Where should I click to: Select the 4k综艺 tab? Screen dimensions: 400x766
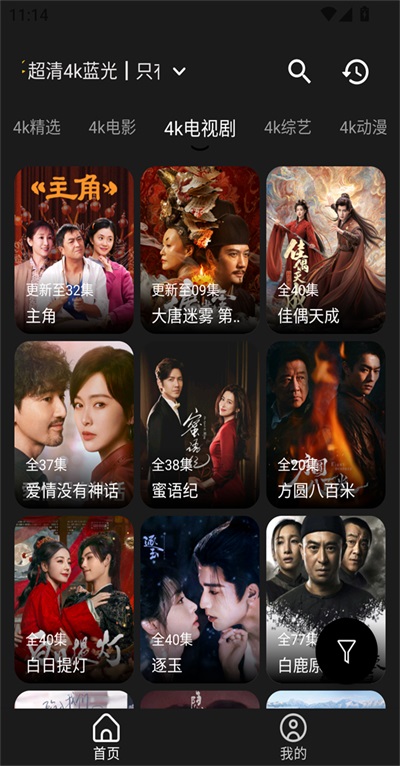point(287,128)
